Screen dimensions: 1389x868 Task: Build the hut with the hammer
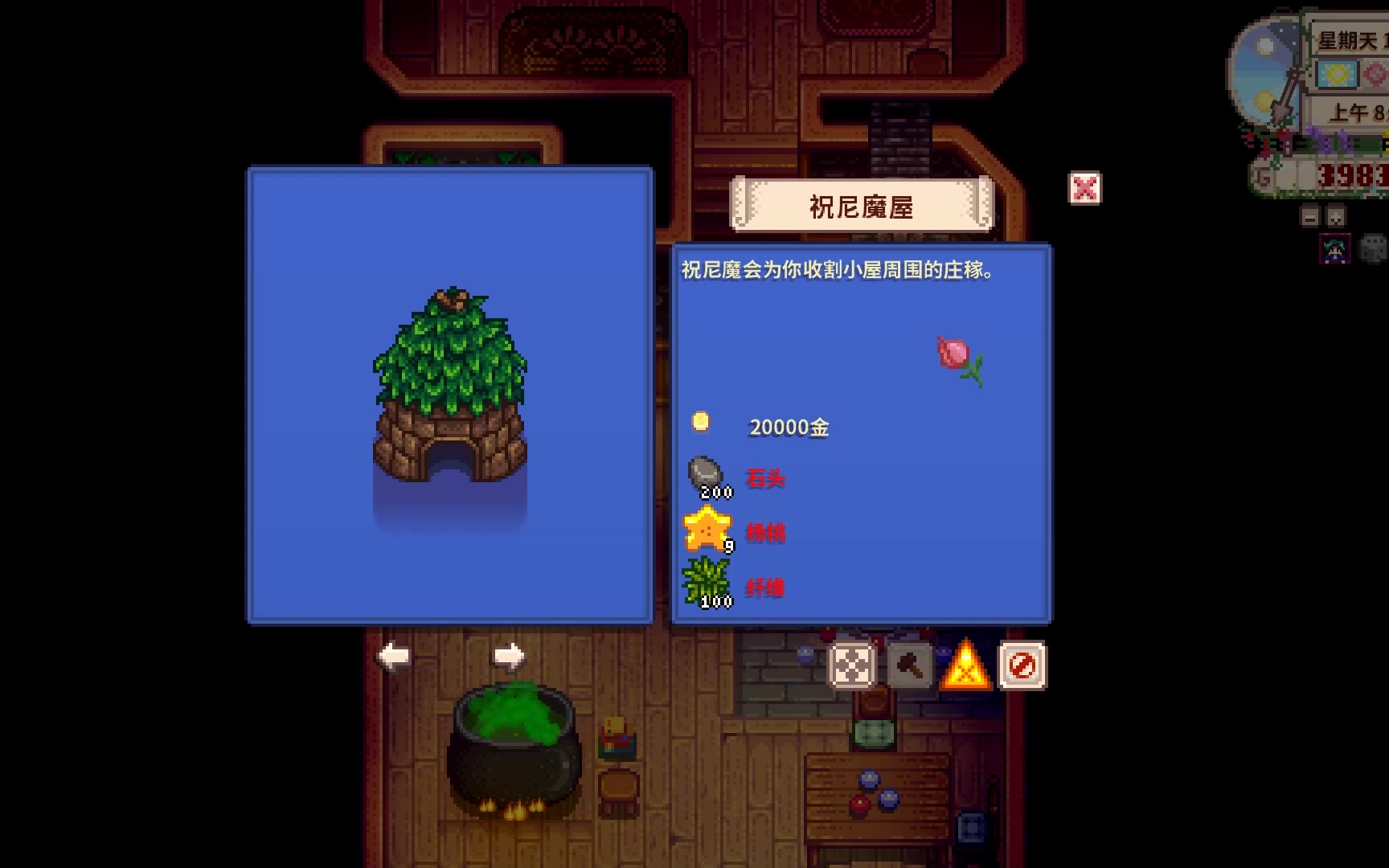[x=910, y=665]
